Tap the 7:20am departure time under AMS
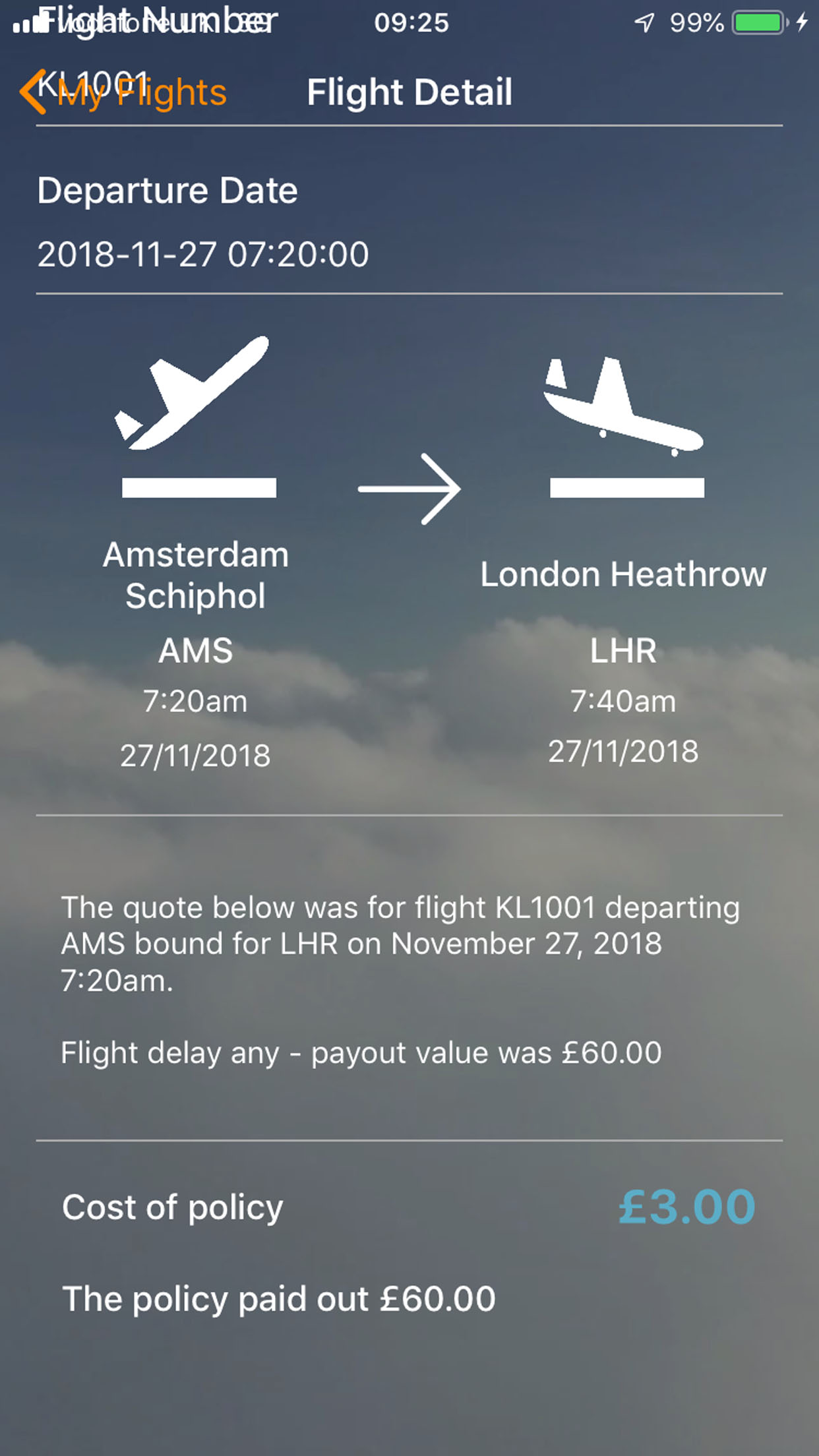Image resolution: width=819 pixels, height=1456 pixels. (x=197, y=702)
